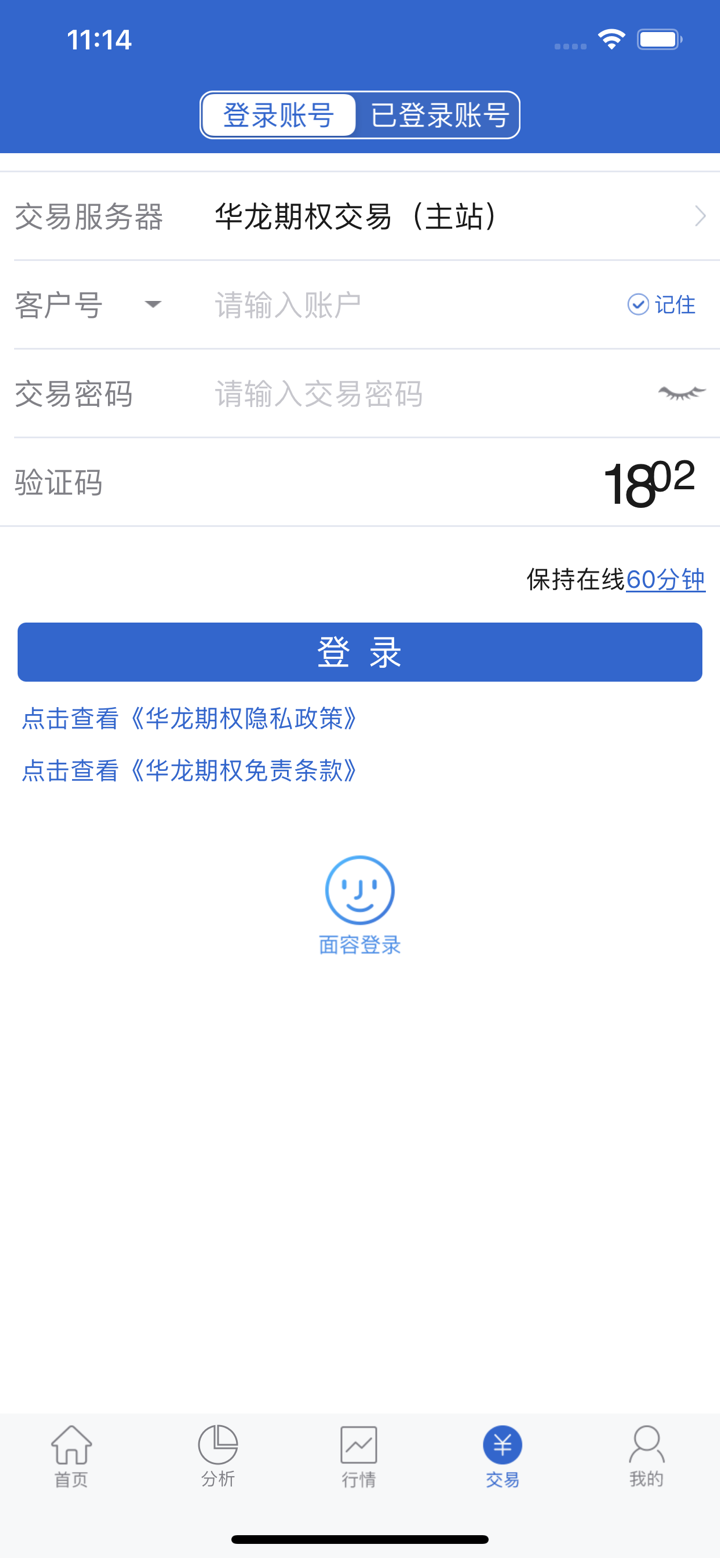
Task: Change the 60分钟 keep-online duration
Action: (x=665, y=579)
